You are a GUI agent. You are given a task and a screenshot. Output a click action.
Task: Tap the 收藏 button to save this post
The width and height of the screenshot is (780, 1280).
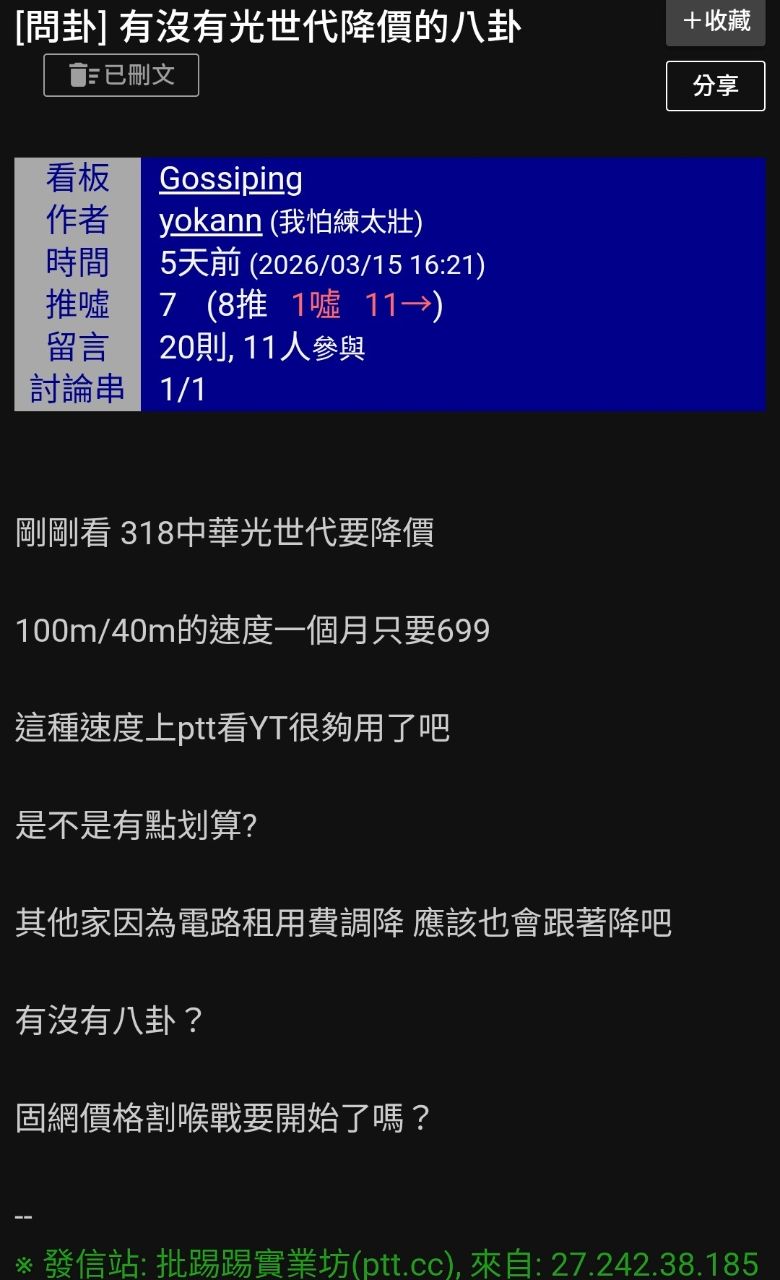[x=715, y=21]
